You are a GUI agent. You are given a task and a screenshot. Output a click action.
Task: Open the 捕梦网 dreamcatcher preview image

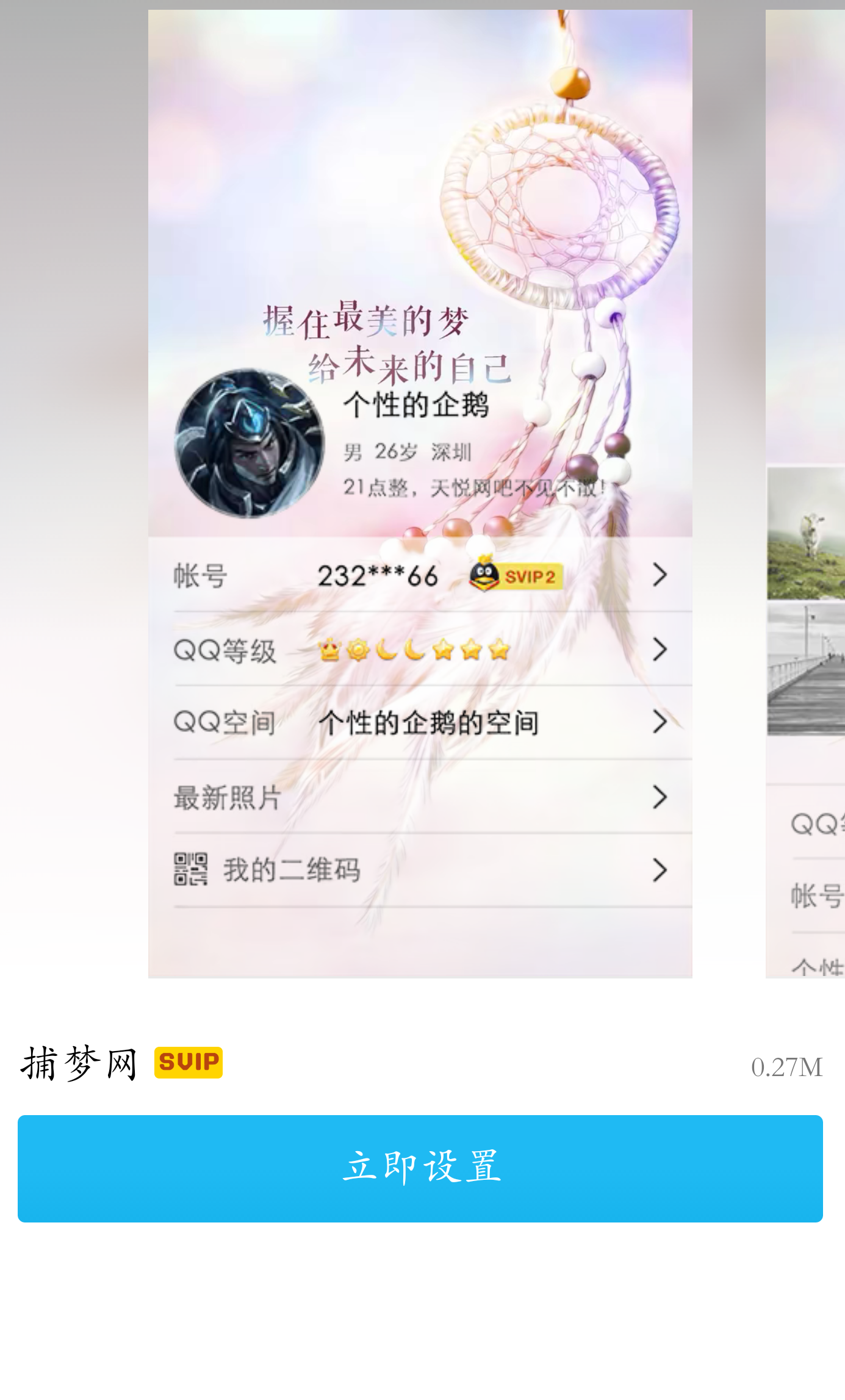(x=420, y=493)
